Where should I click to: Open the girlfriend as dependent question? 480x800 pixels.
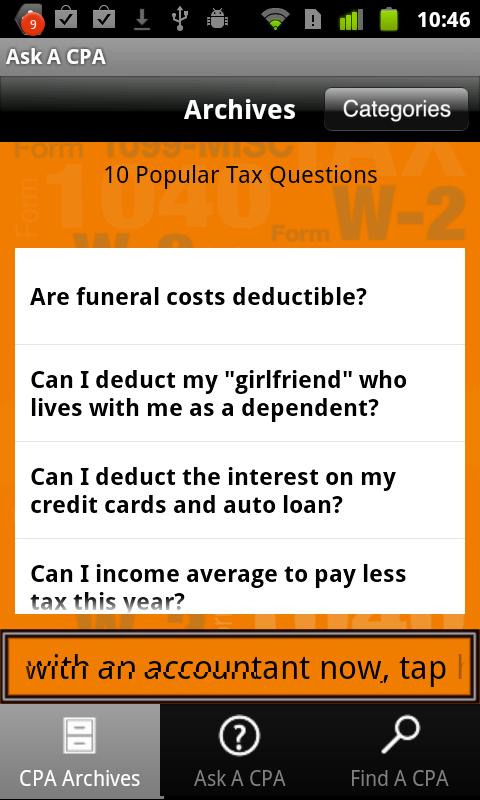tap(240, 393)
